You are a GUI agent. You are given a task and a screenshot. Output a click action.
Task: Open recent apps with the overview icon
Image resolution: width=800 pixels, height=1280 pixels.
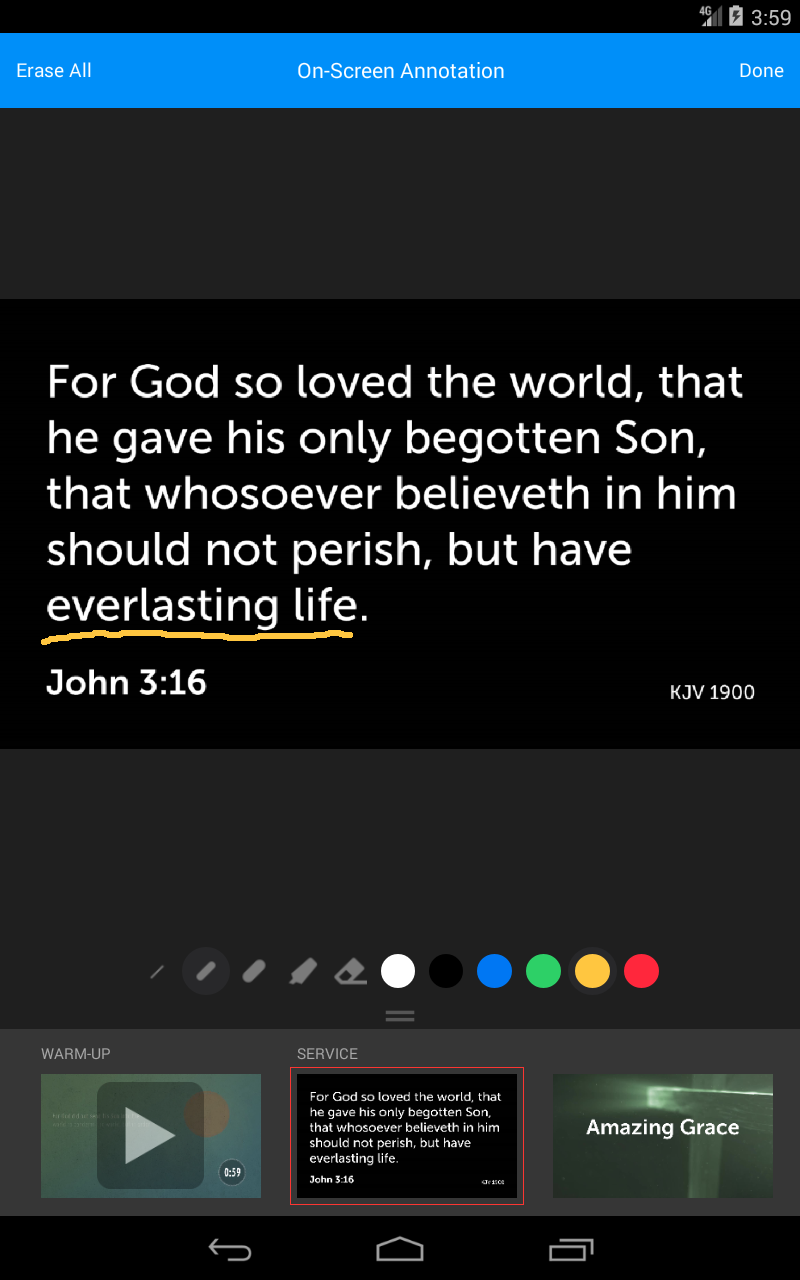pos(571,1248)
